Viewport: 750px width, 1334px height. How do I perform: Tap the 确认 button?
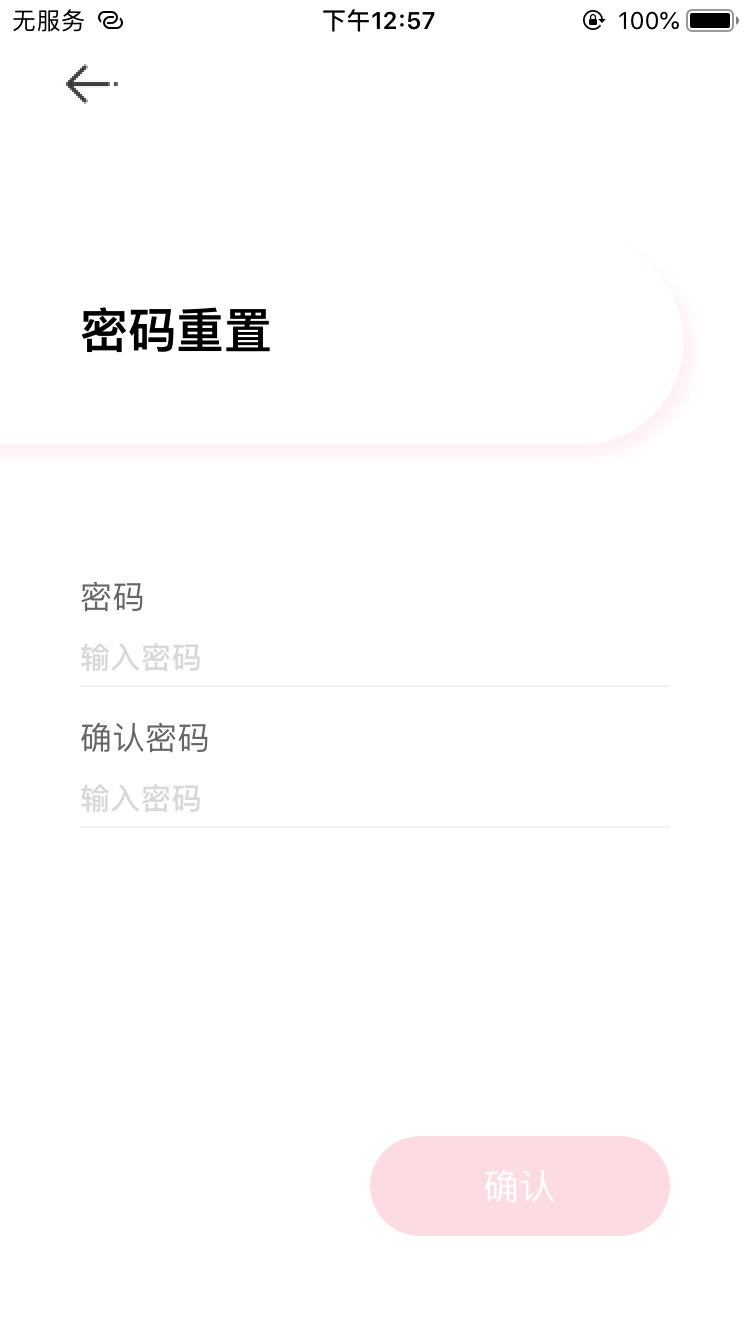519,1186
